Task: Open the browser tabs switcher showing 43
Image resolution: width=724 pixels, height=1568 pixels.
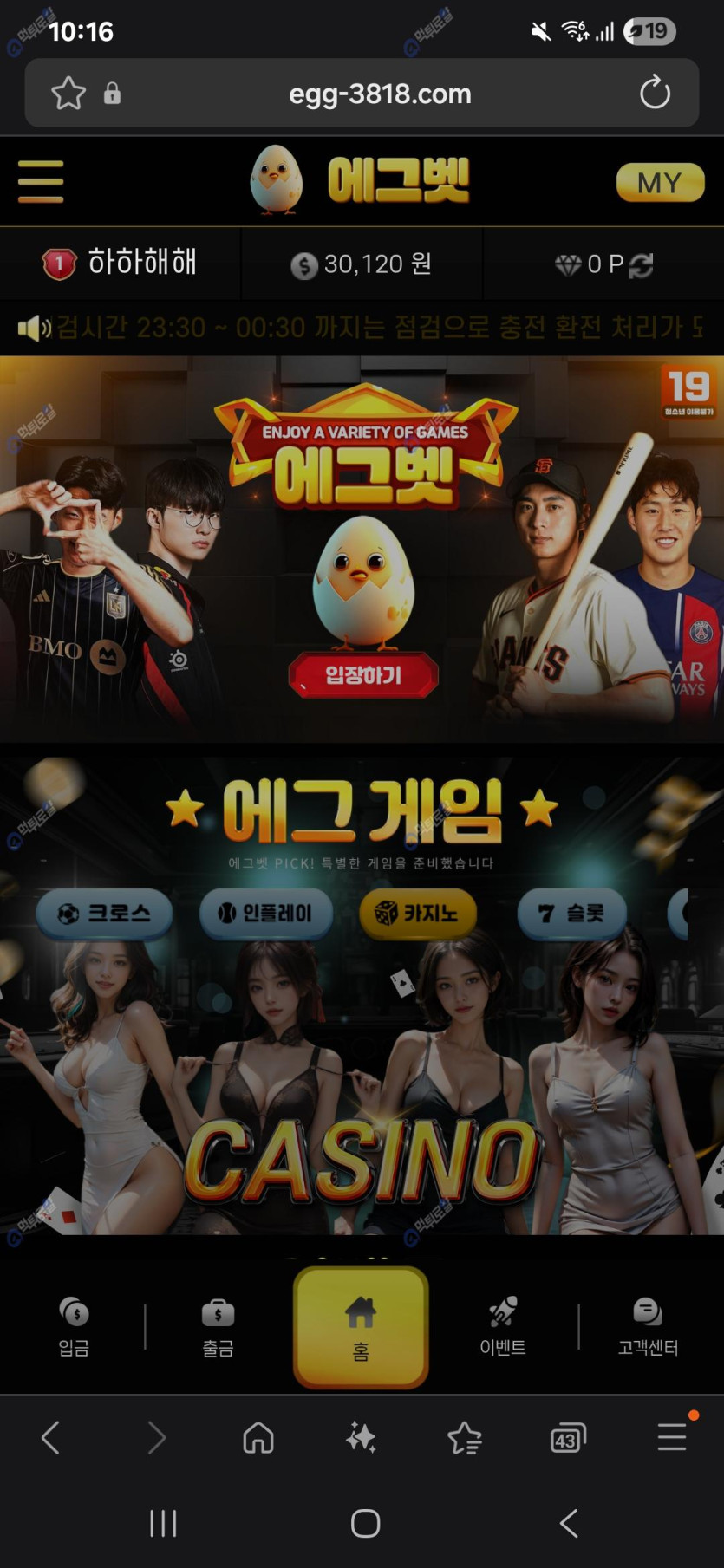Action: click(x=568, y=1438)
